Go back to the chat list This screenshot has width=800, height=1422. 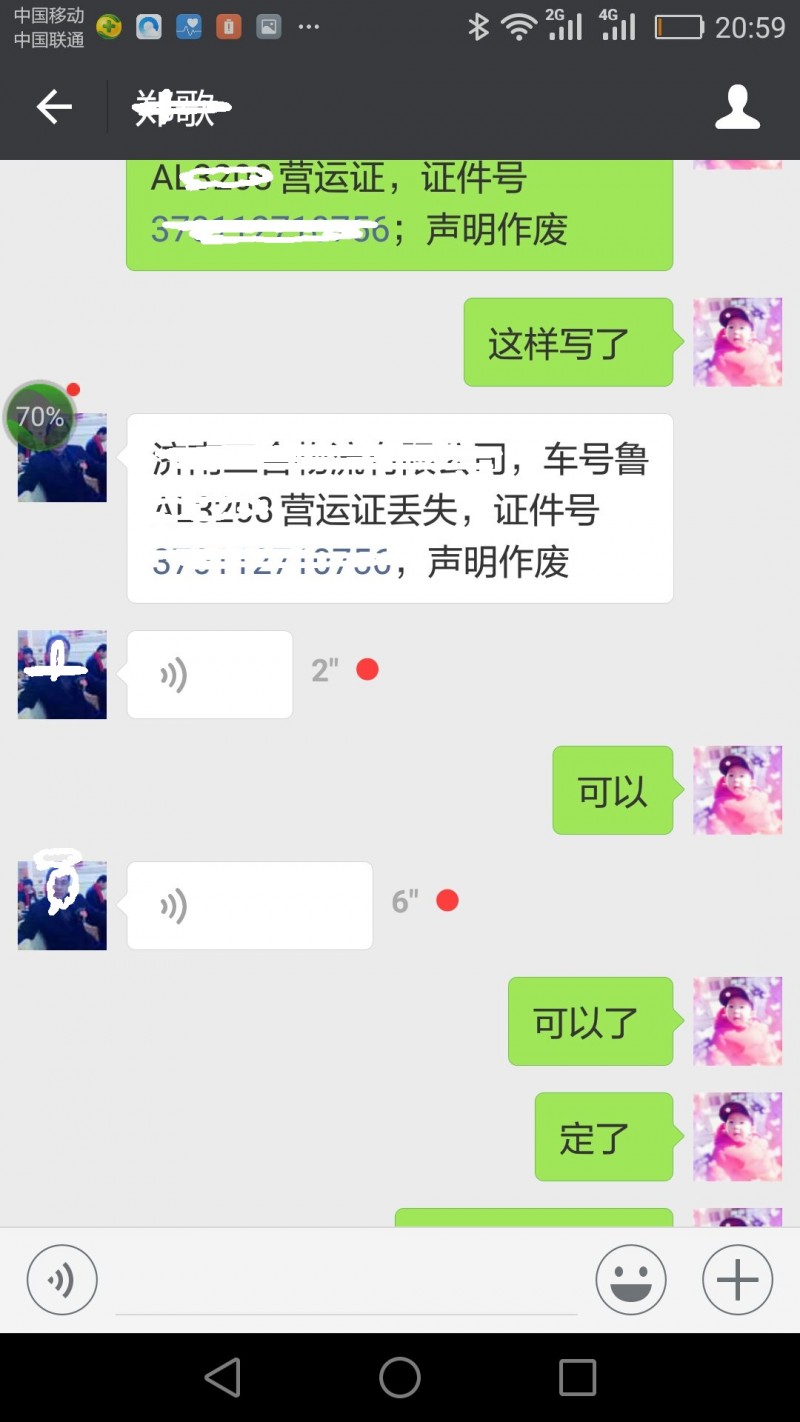[54, 107]
